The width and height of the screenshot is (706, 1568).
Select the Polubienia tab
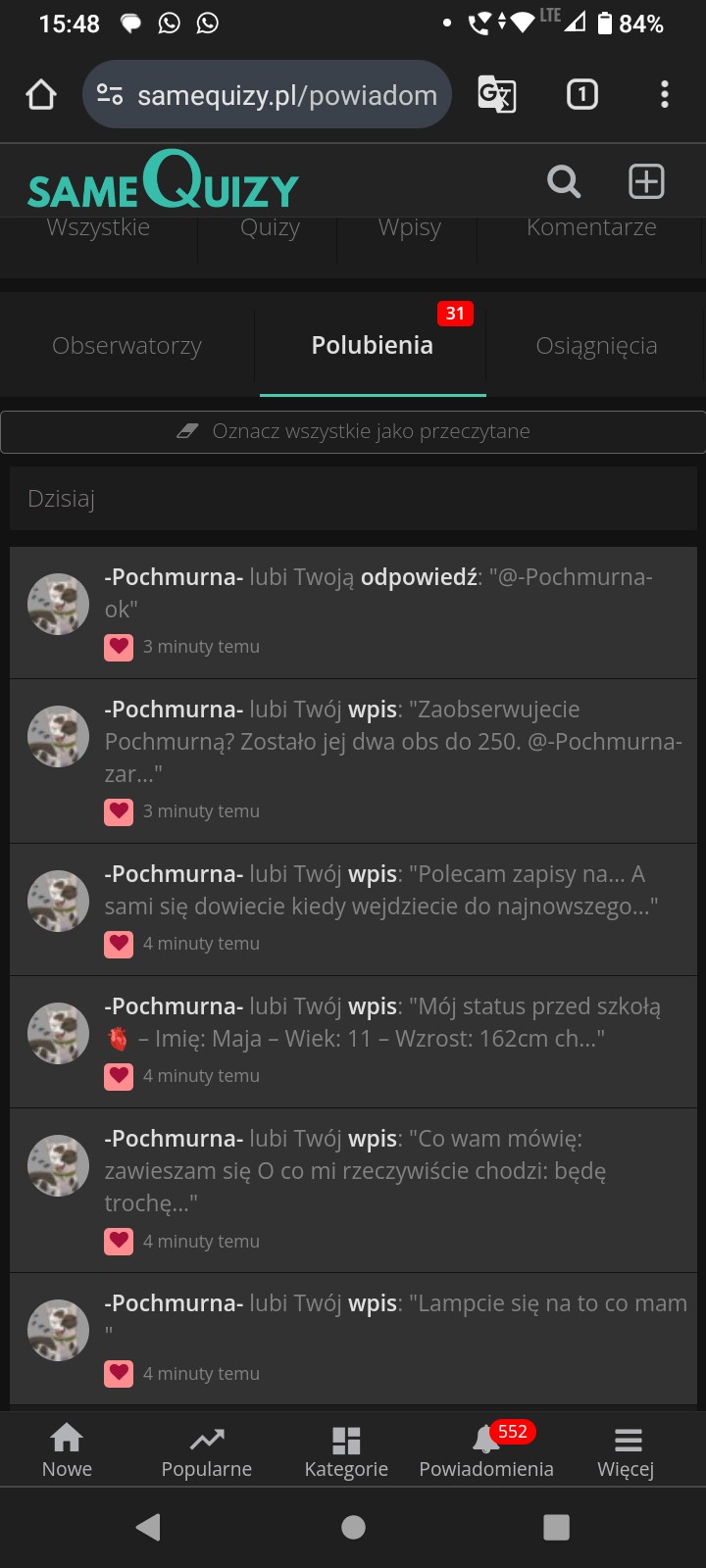pyautogui.click(x=372, y=346)
